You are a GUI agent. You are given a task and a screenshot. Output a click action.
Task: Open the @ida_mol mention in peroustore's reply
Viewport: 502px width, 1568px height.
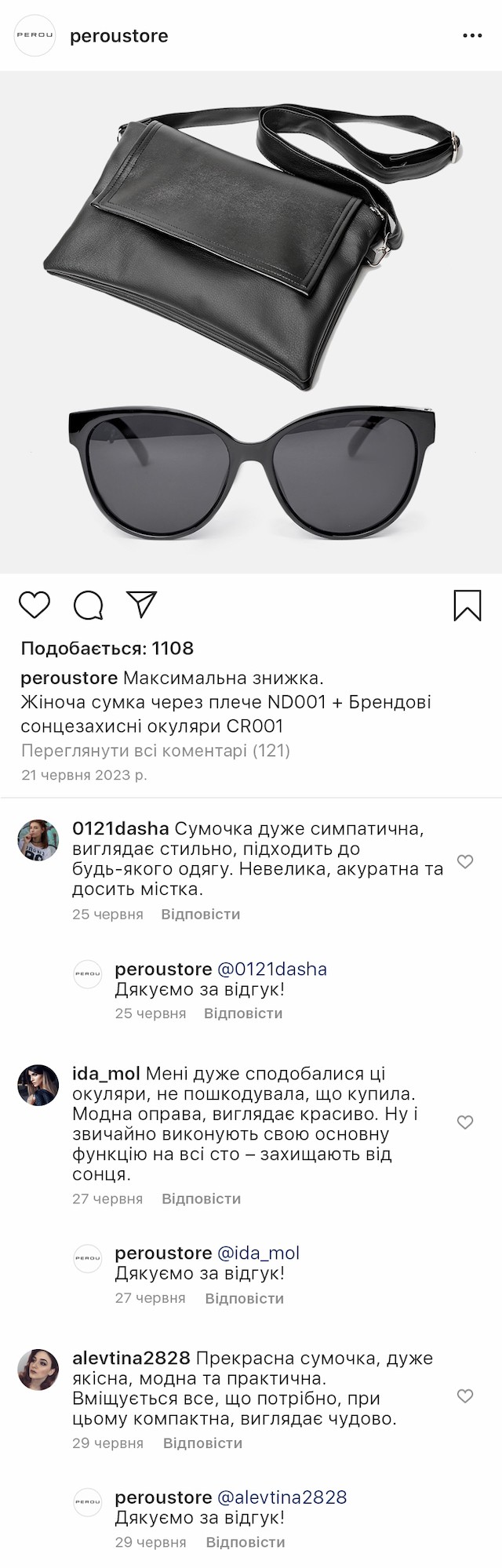point(258,1253)
